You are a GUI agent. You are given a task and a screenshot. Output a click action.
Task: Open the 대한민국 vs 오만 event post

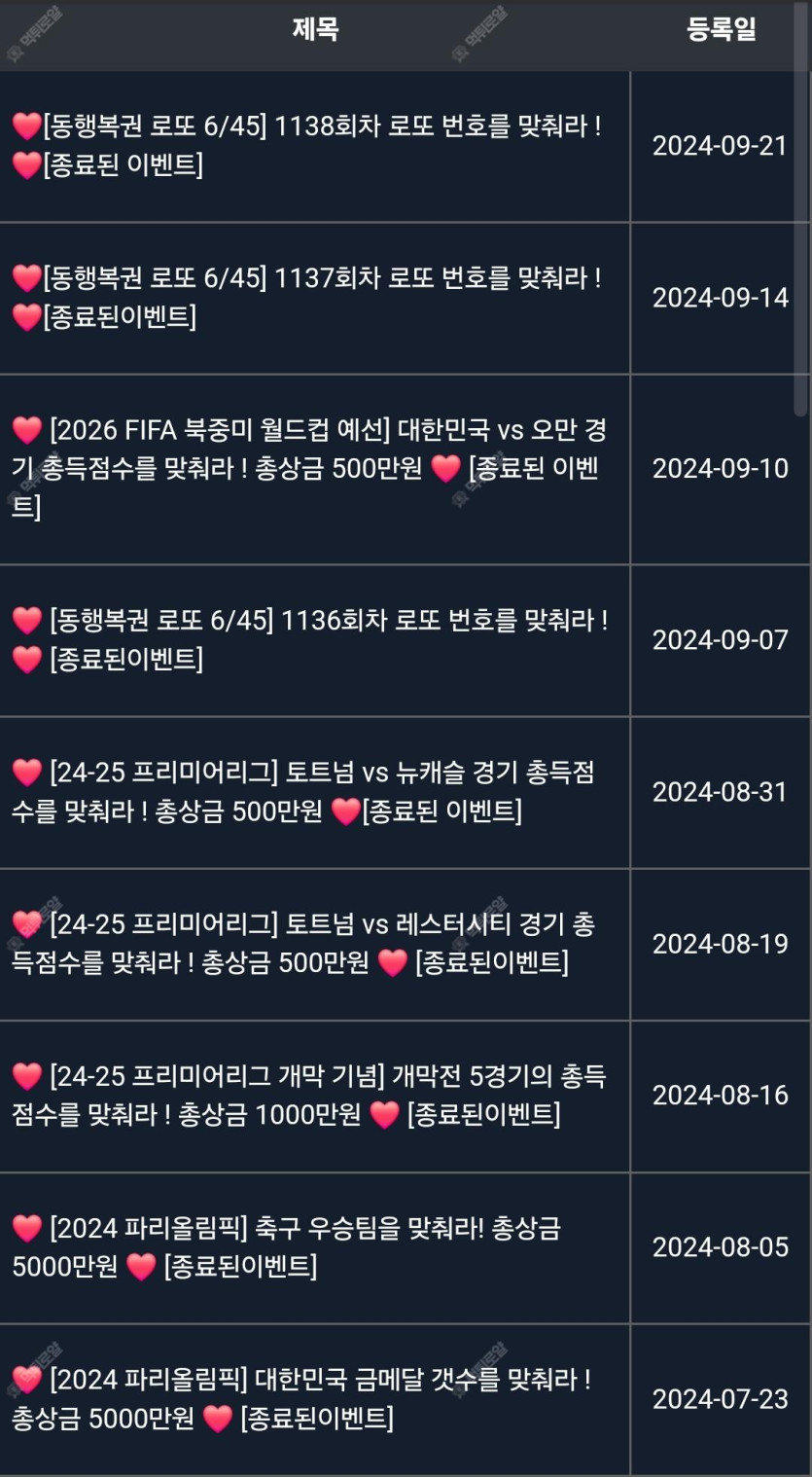(309, 450)
